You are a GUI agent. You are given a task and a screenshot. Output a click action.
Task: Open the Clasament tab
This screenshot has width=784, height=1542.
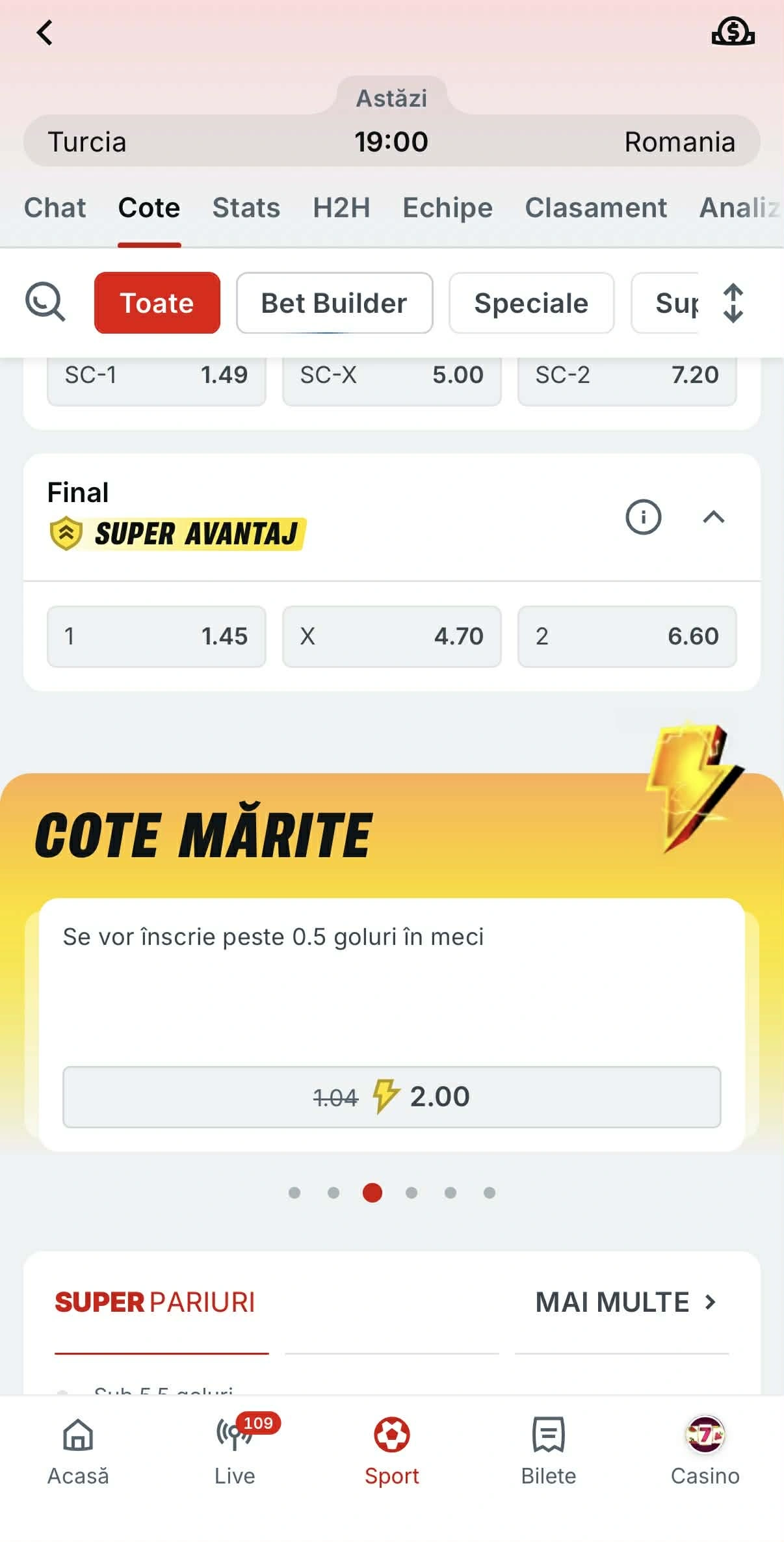595,208
